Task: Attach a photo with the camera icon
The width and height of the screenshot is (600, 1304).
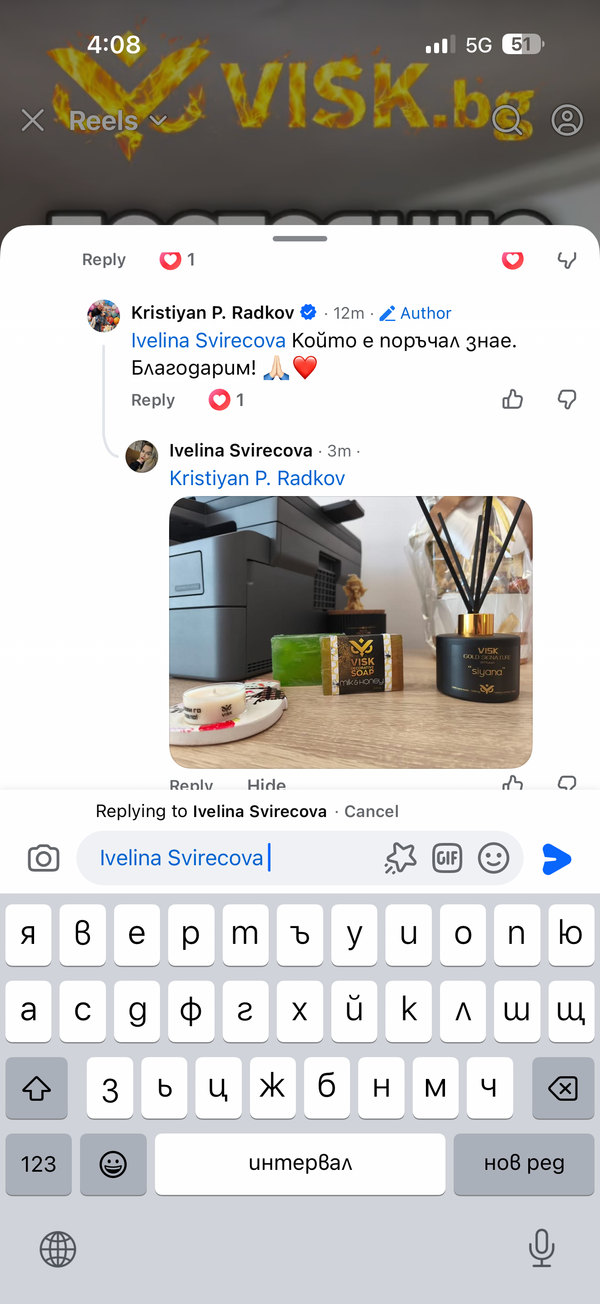Action: point(43,858)
